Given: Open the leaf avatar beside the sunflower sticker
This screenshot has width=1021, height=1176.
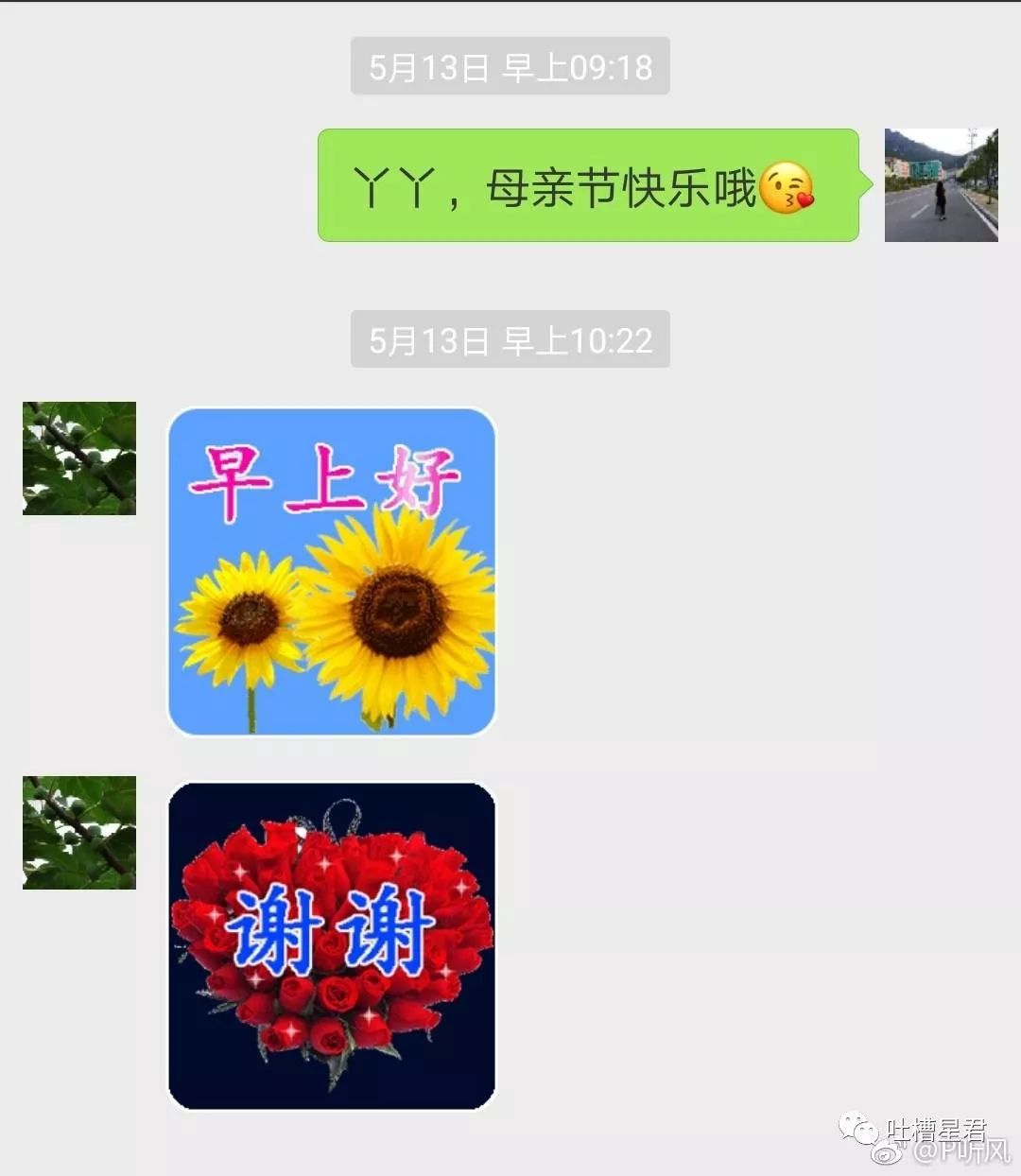Looking at the screenshot, I should click(79, 458).
